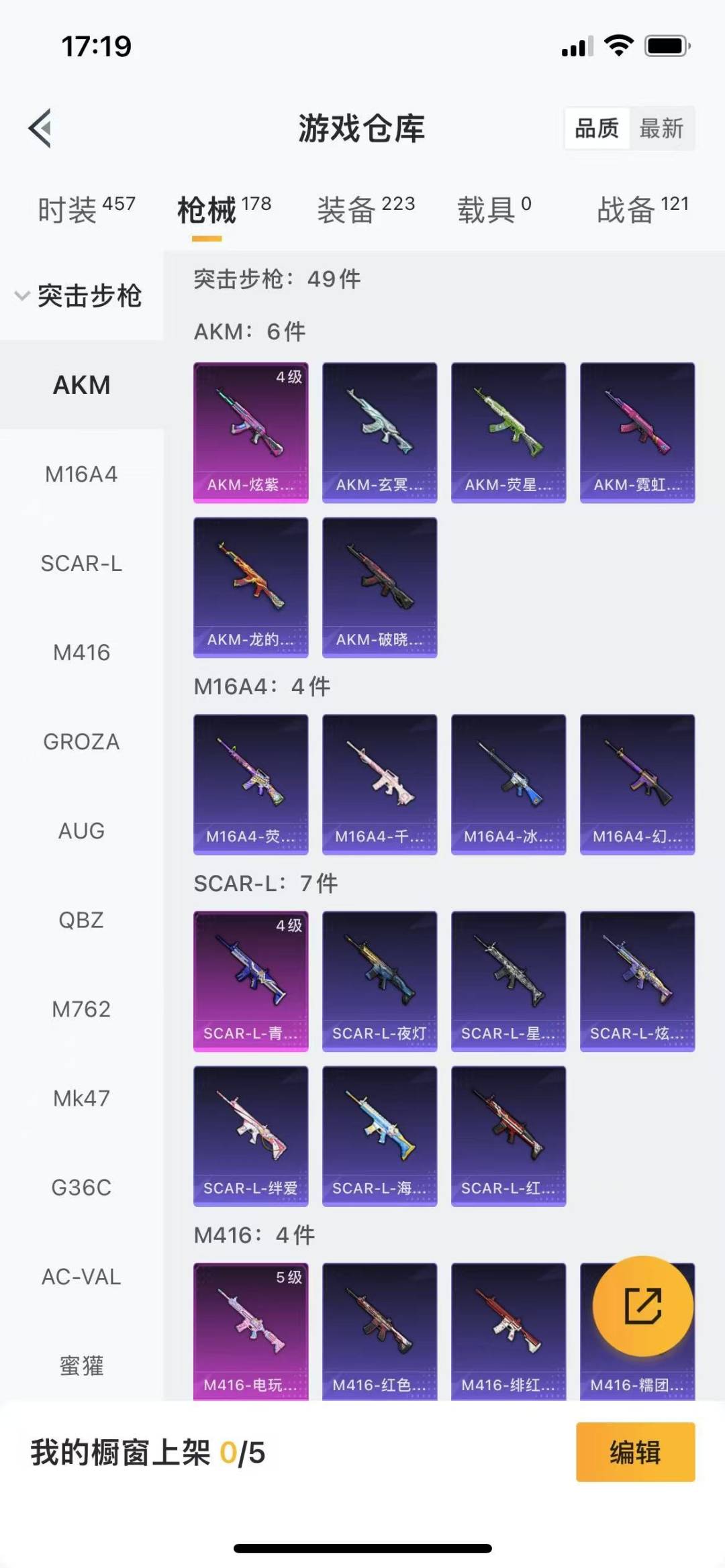Open the 载具 tab
The image size is (725, 1568).
tap(495, 209)
